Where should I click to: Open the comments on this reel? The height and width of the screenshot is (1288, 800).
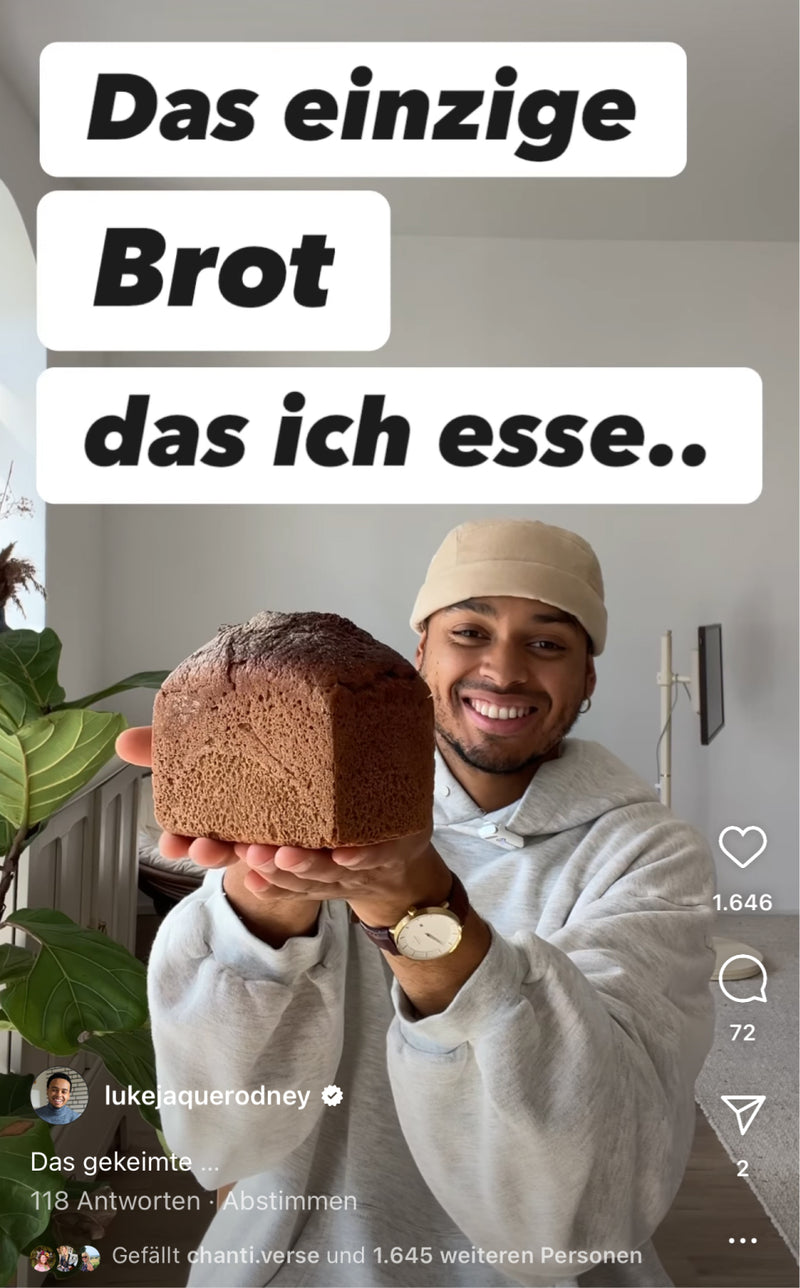(x=742, y=978)
